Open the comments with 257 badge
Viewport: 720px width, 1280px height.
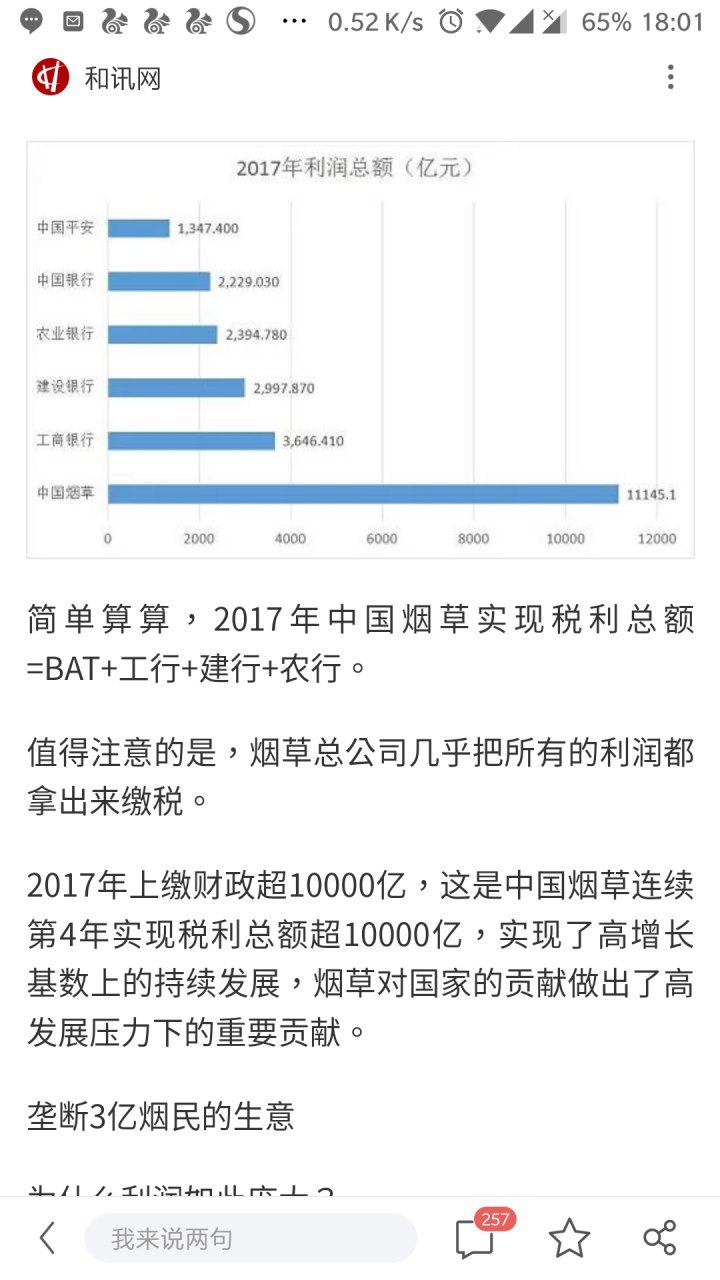point(476,1238)
